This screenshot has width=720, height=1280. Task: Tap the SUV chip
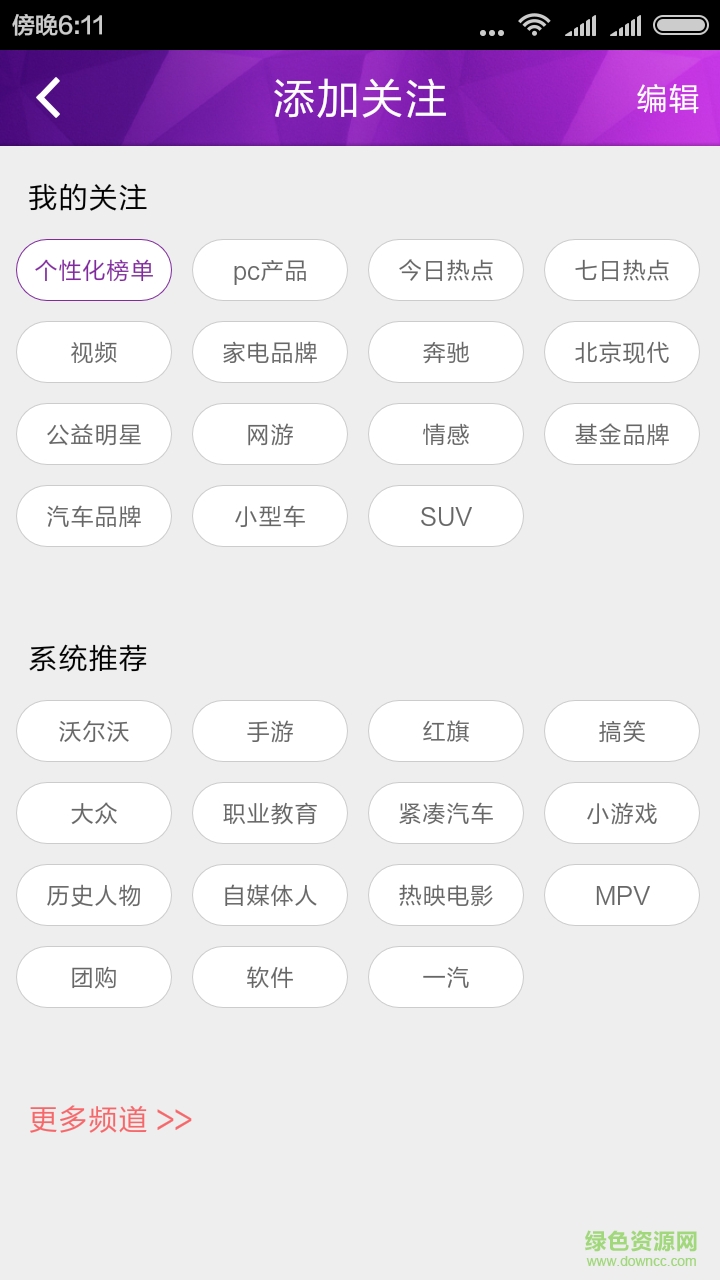click(x=446, y=516)
